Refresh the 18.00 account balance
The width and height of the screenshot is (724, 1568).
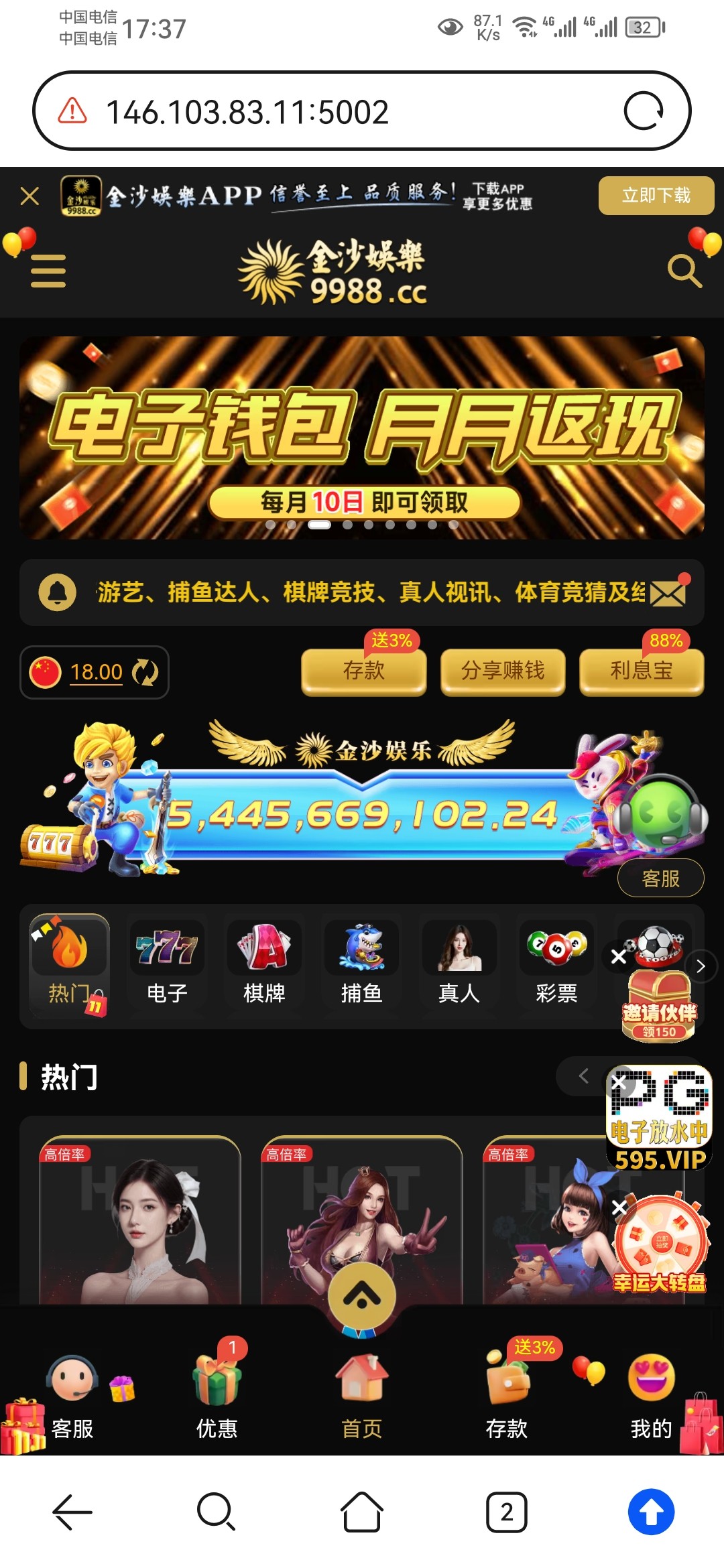click(145, 672)
